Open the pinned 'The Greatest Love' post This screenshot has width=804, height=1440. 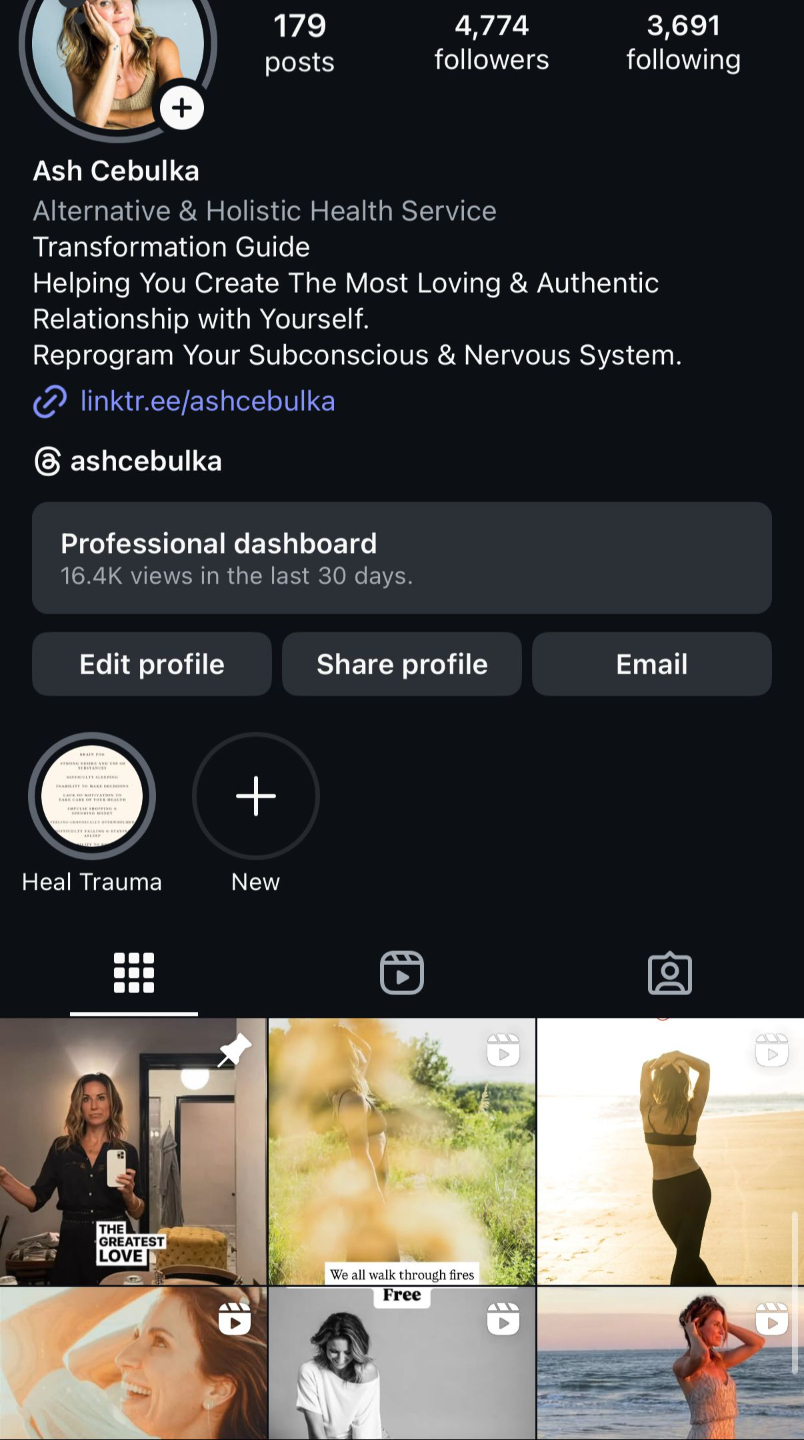pos(133,1152)
